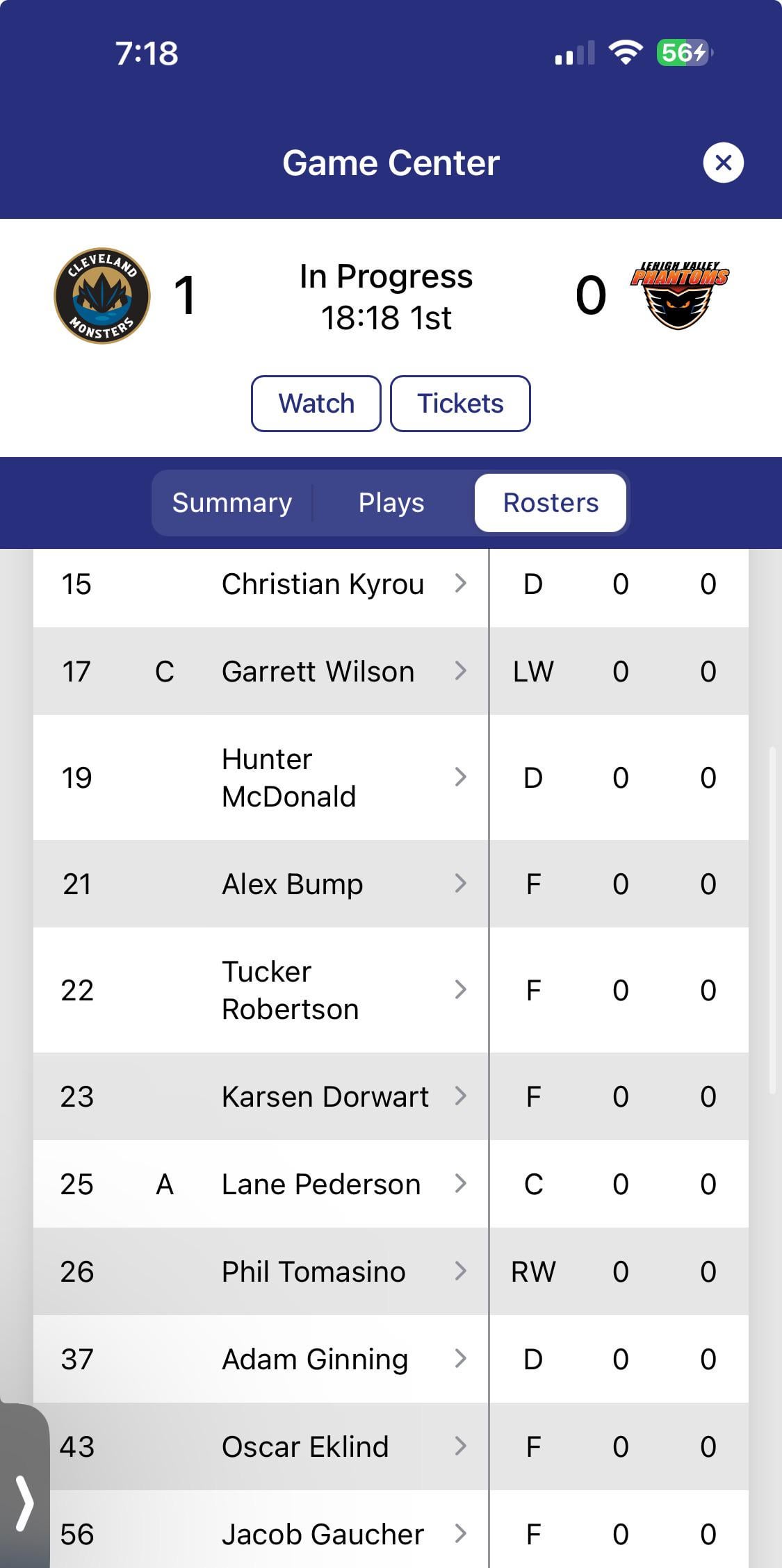The height and width of the screenshot is (1568, 782).
Task: Open Tucker Robertson's profile
Action: 291,990
